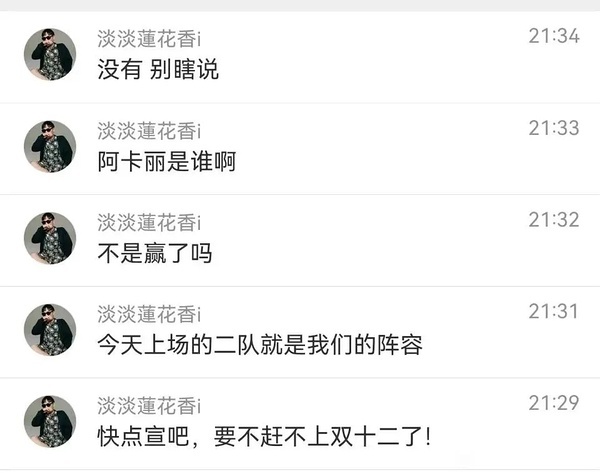Open the comment '快点宣吧，要不赶不上双十二了!'
The width and height of the screenshot is (600, 476).
click(x=265, y=437)
